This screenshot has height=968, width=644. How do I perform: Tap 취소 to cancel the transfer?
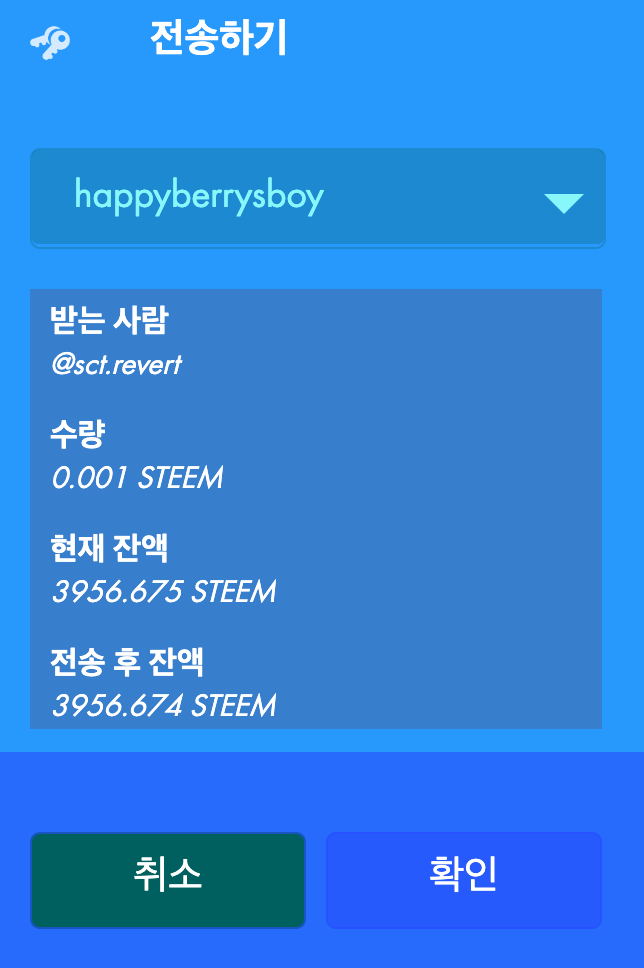tap(168, 880)
